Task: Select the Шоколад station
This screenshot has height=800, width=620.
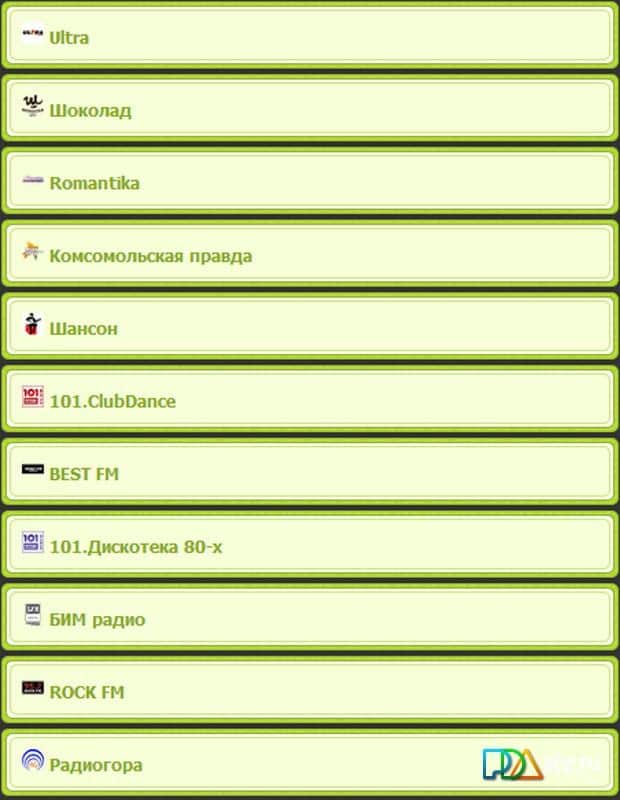Action: [310, 110]
